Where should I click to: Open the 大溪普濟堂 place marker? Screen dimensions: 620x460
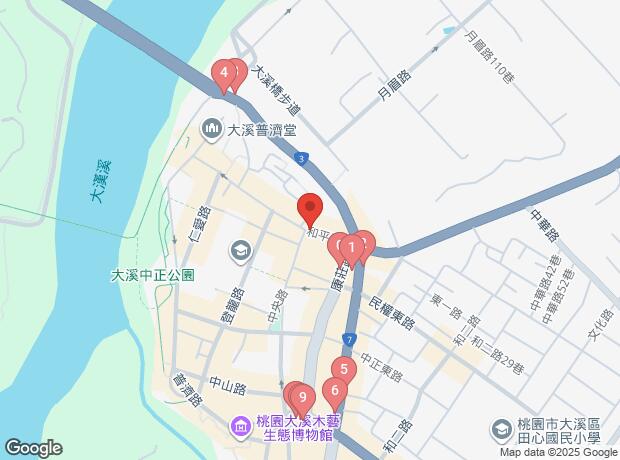(212, 129)
